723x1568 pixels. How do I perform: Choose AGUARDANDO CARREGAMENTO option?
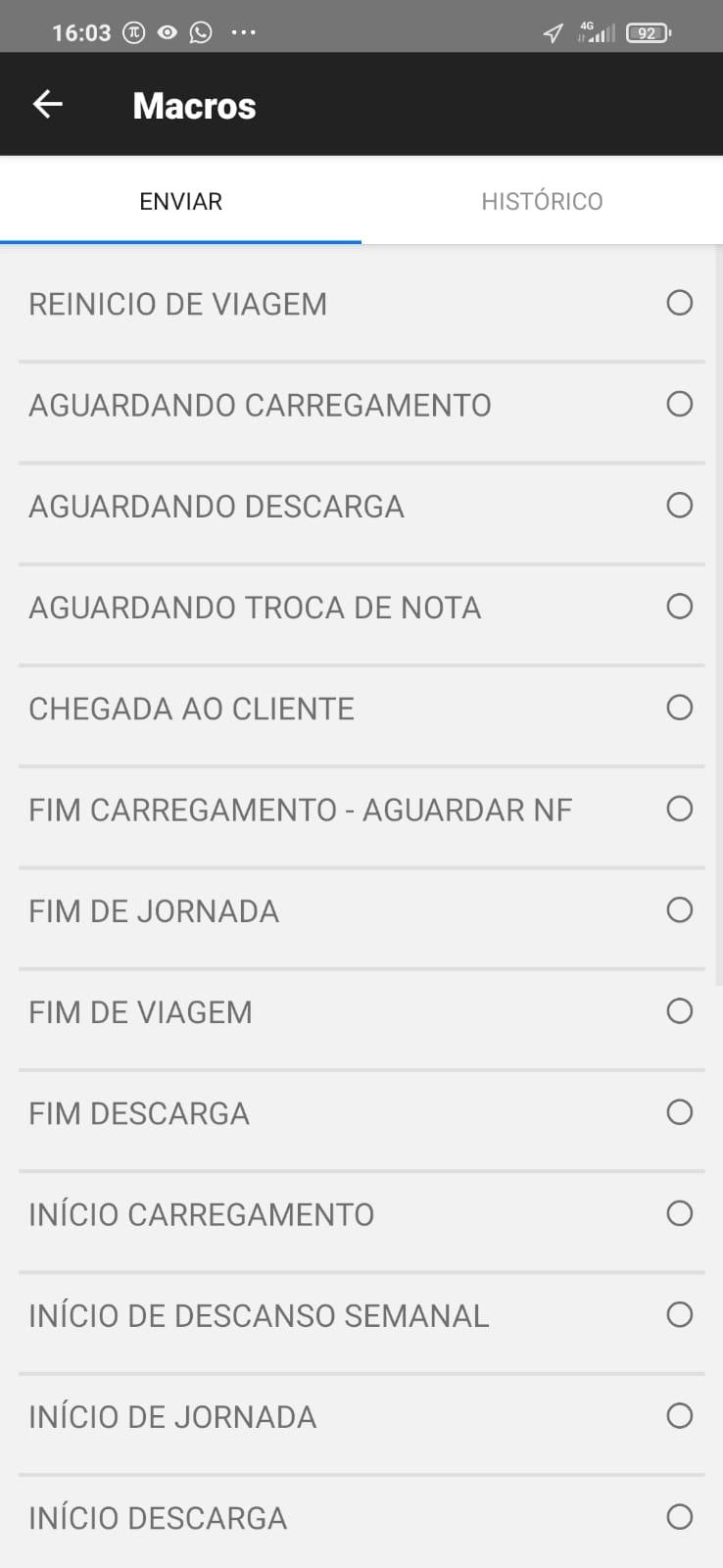pos(361,405)
